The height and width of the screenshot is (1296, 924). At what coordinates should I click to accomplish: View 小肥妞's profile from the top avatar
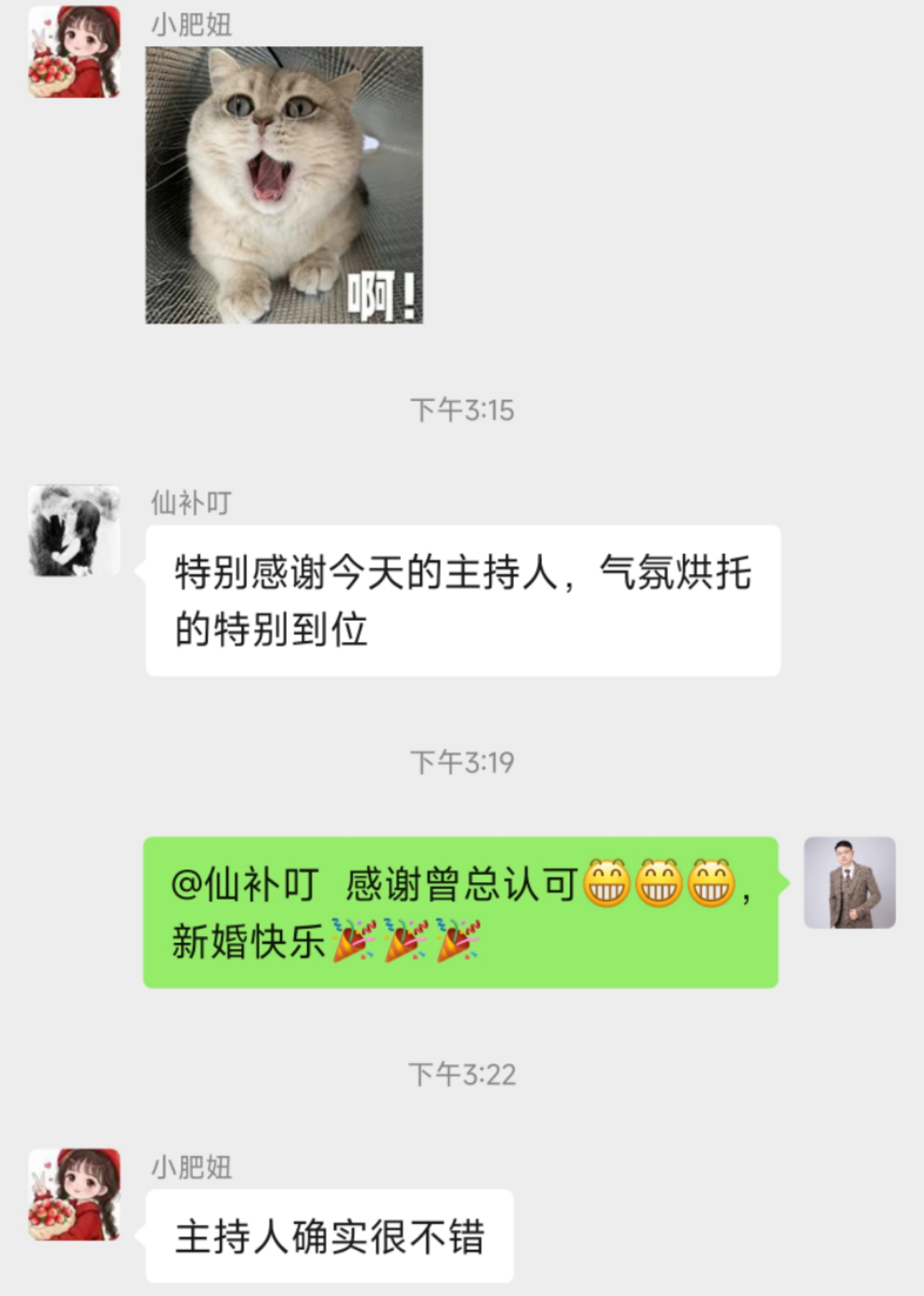point(74,51)
